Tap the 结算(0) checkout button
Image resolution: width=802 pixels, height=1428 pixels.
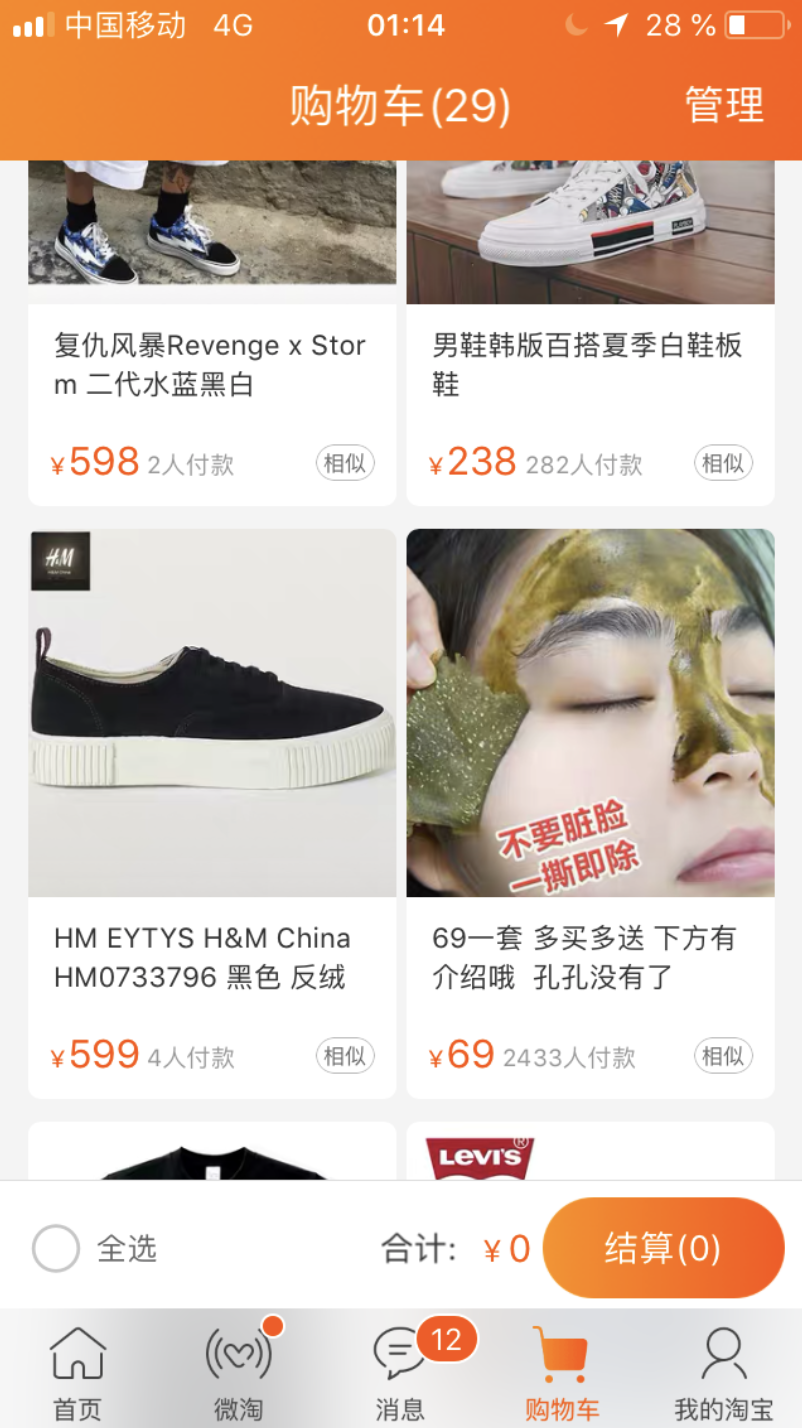[x=662, y=1248]
